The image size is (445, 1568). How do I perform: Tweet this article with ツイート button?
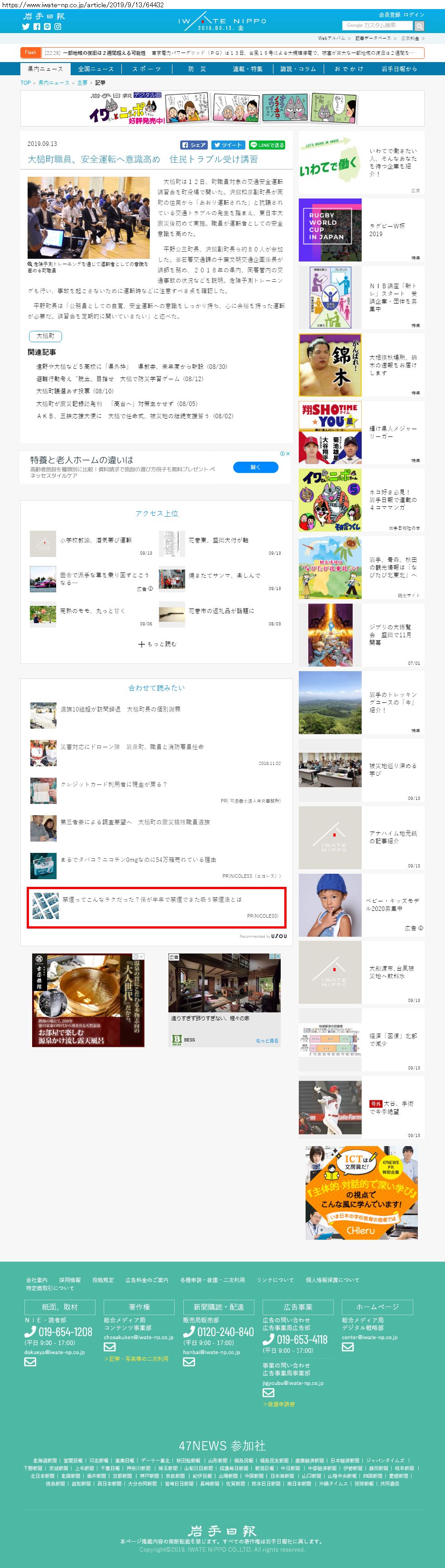228,145
